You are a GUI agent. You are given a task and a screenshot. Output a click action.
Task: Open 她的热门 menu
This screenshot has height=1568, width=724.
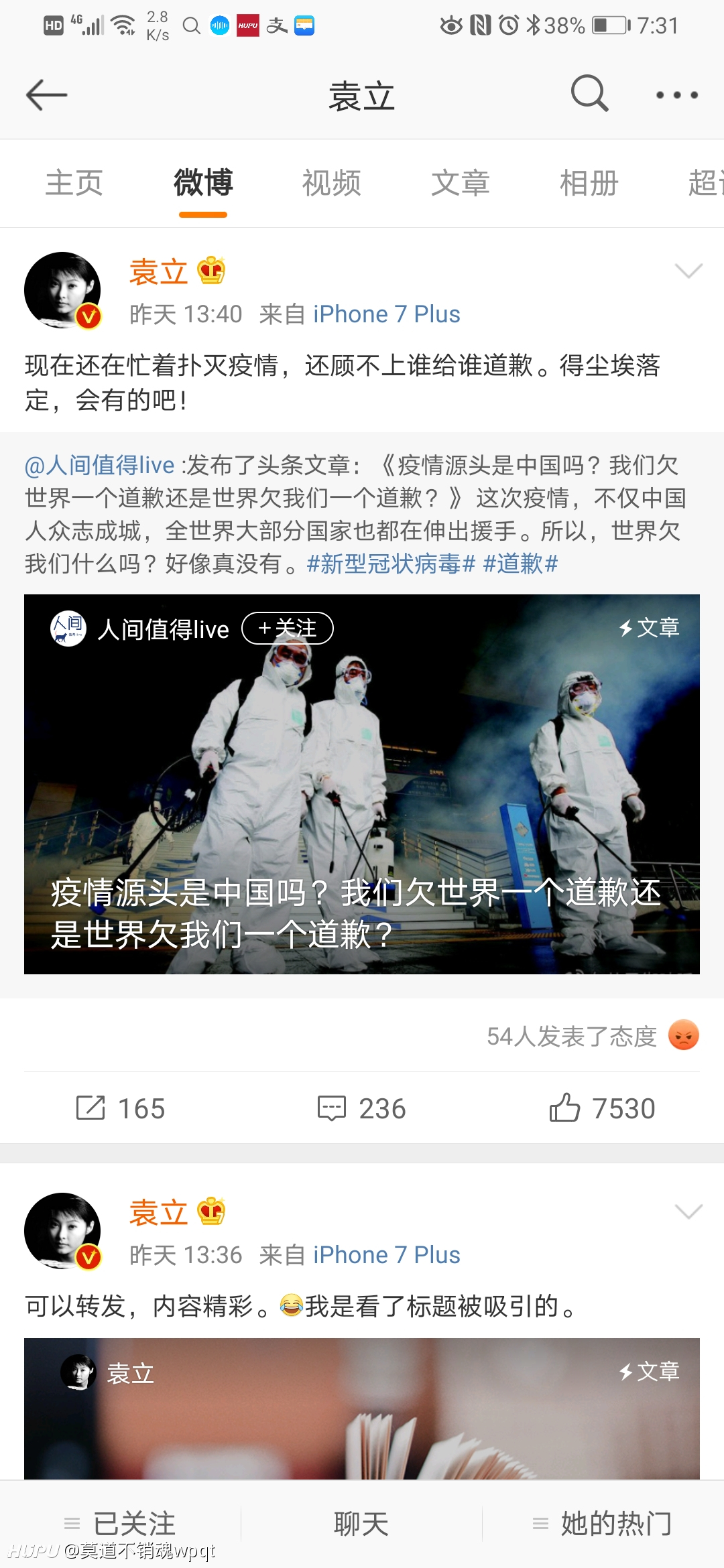coord(602,1524)
